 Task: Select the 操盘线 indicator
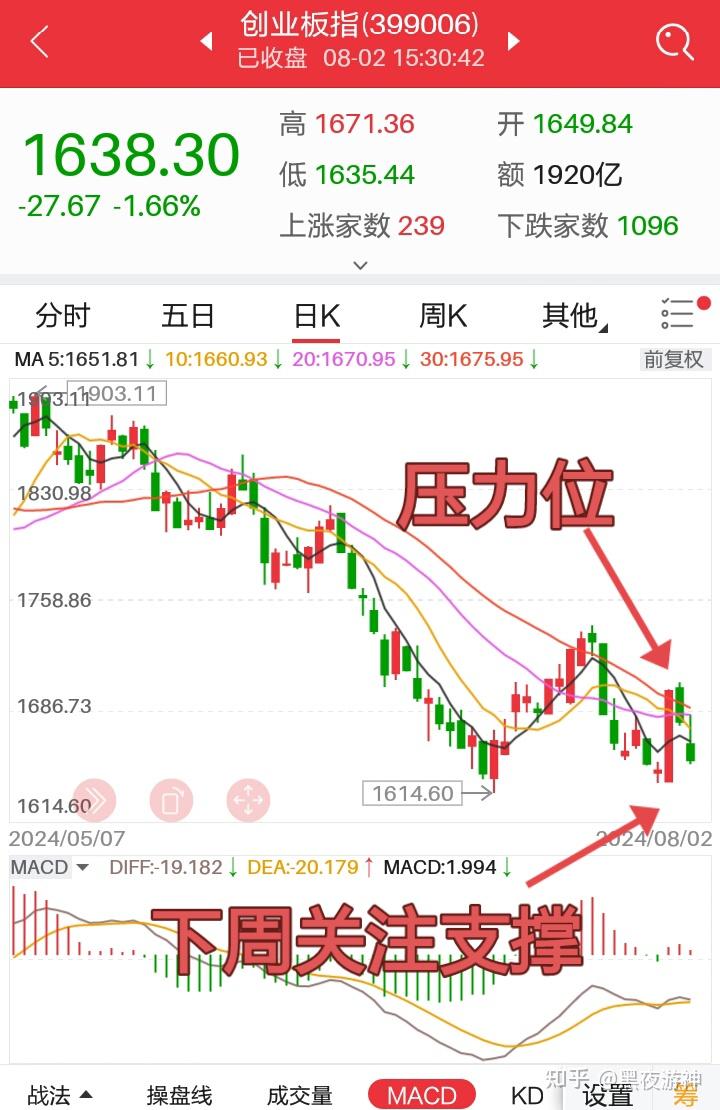[x=180, y=1095]
